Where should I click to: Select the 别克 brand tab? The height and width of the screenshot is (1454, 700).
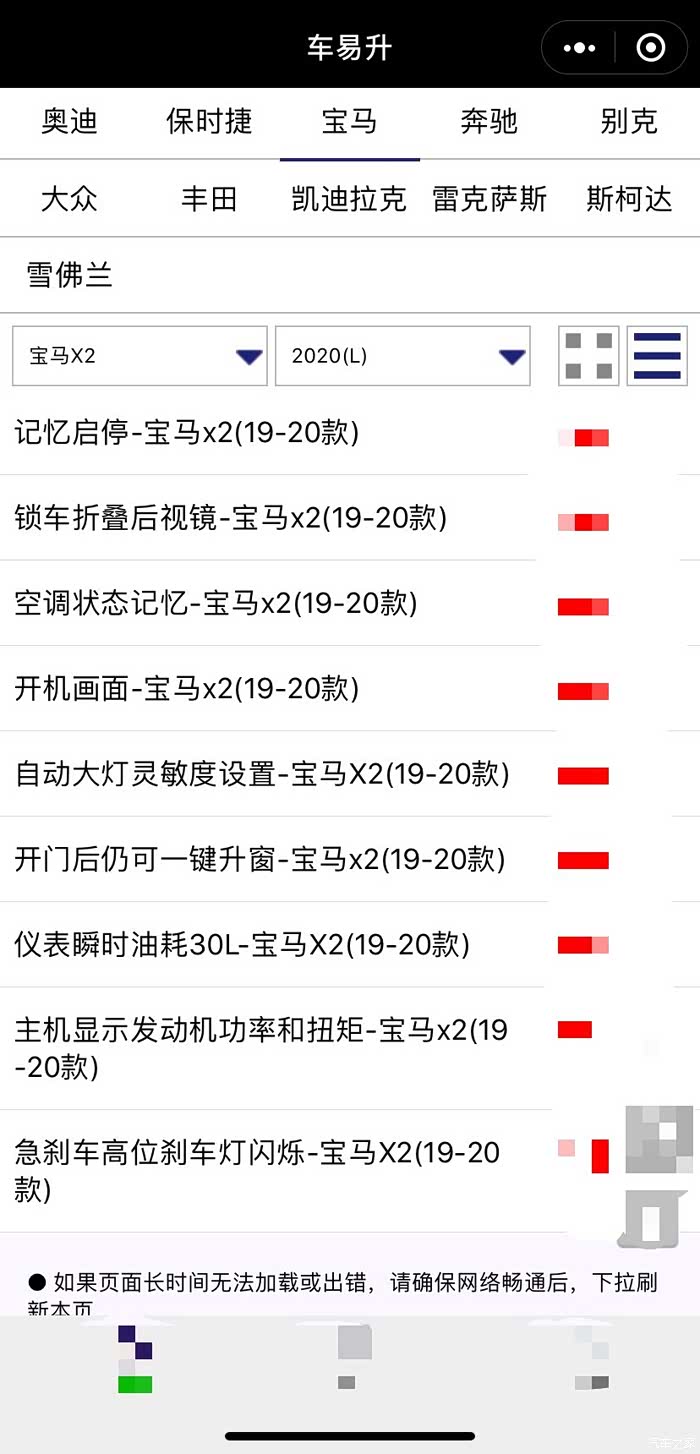point(629,122)
